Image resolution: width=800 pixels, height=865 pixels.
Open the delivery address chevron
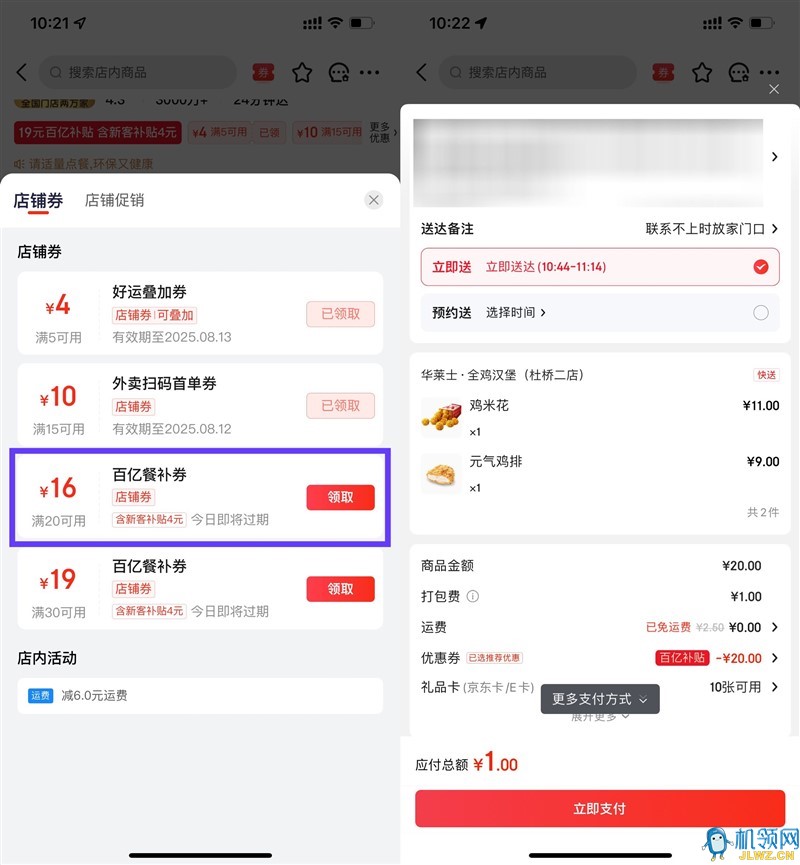point(775,157)
